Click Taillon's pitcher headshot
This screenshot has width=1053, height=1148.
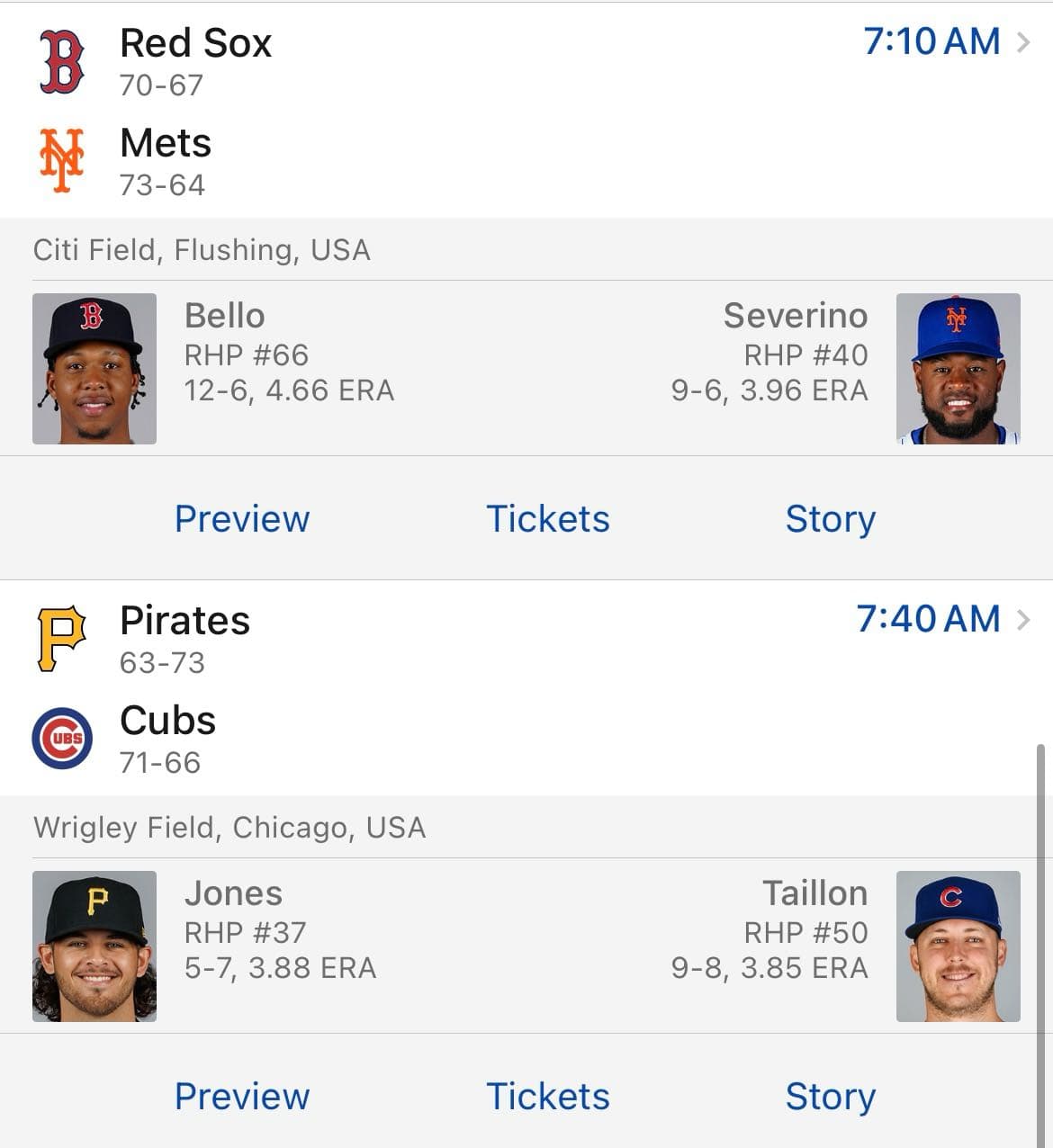click(958, 945)
